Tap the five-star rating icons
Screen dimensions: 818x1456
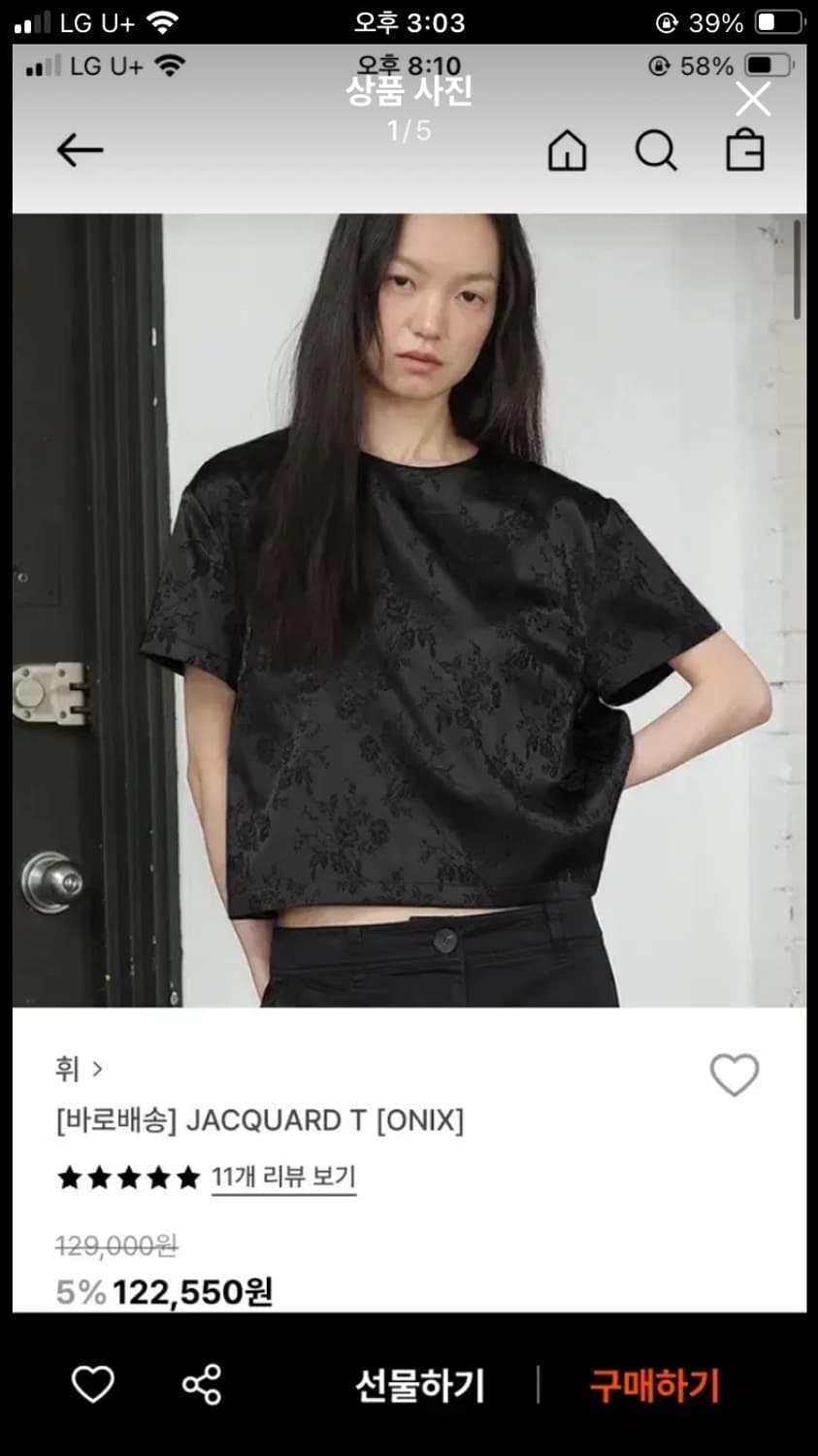(127, 1175)
